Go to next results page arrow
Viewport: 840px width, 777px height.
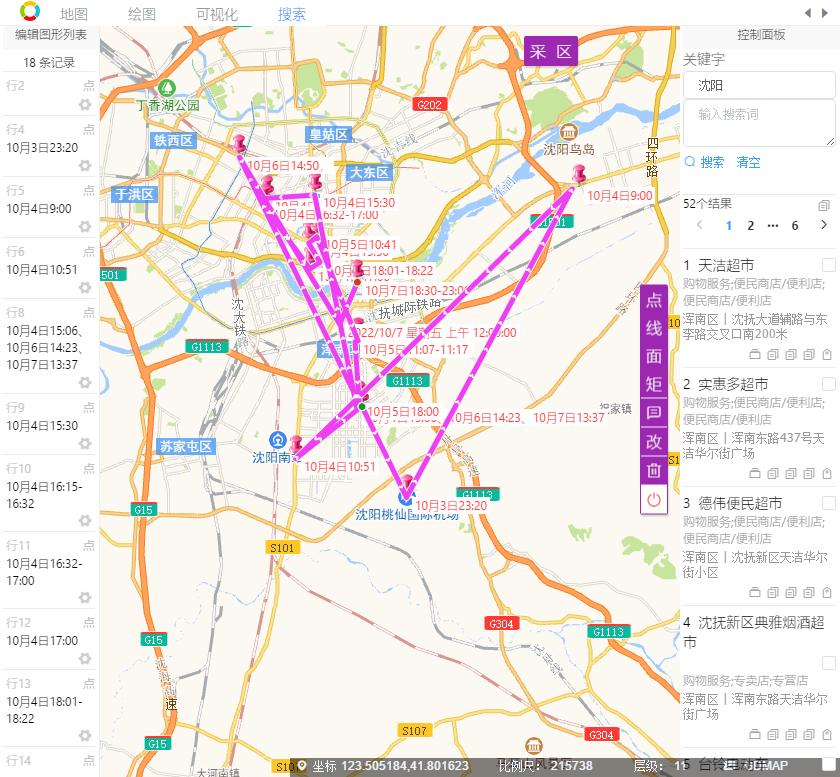click(823, 226)
